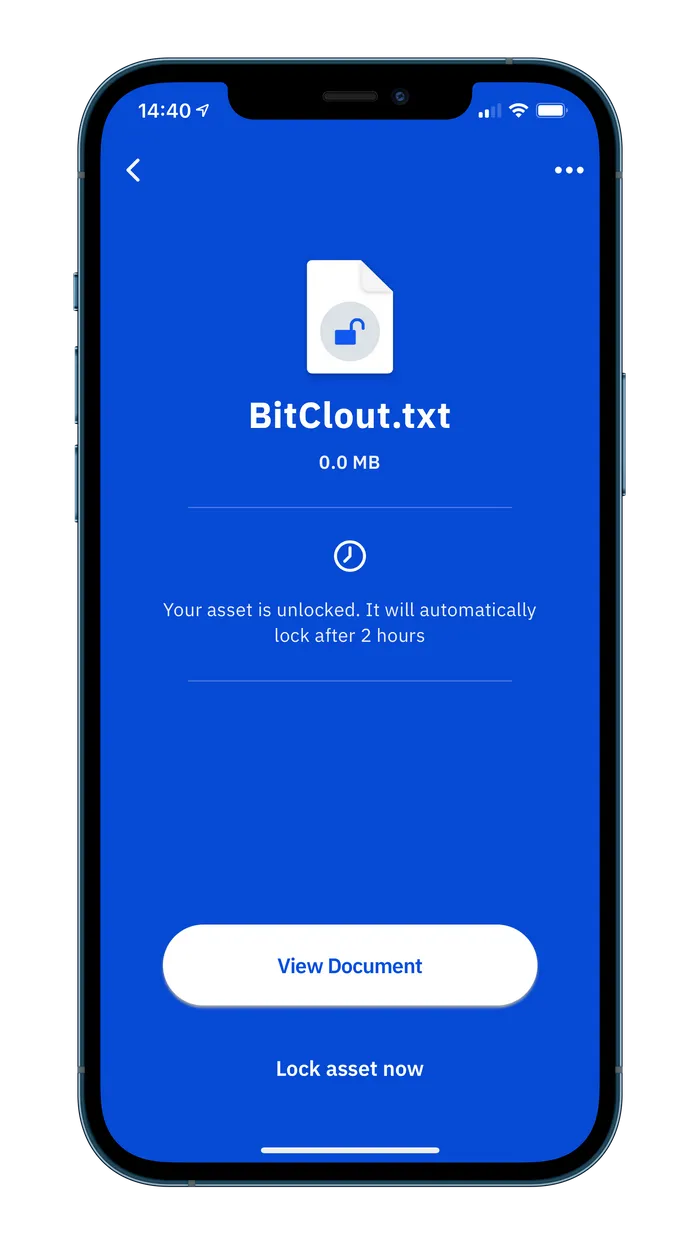Viewport: 700px width, 1244px height.
Task: Tap the View Document button
Action: click(x=350, y=966)
